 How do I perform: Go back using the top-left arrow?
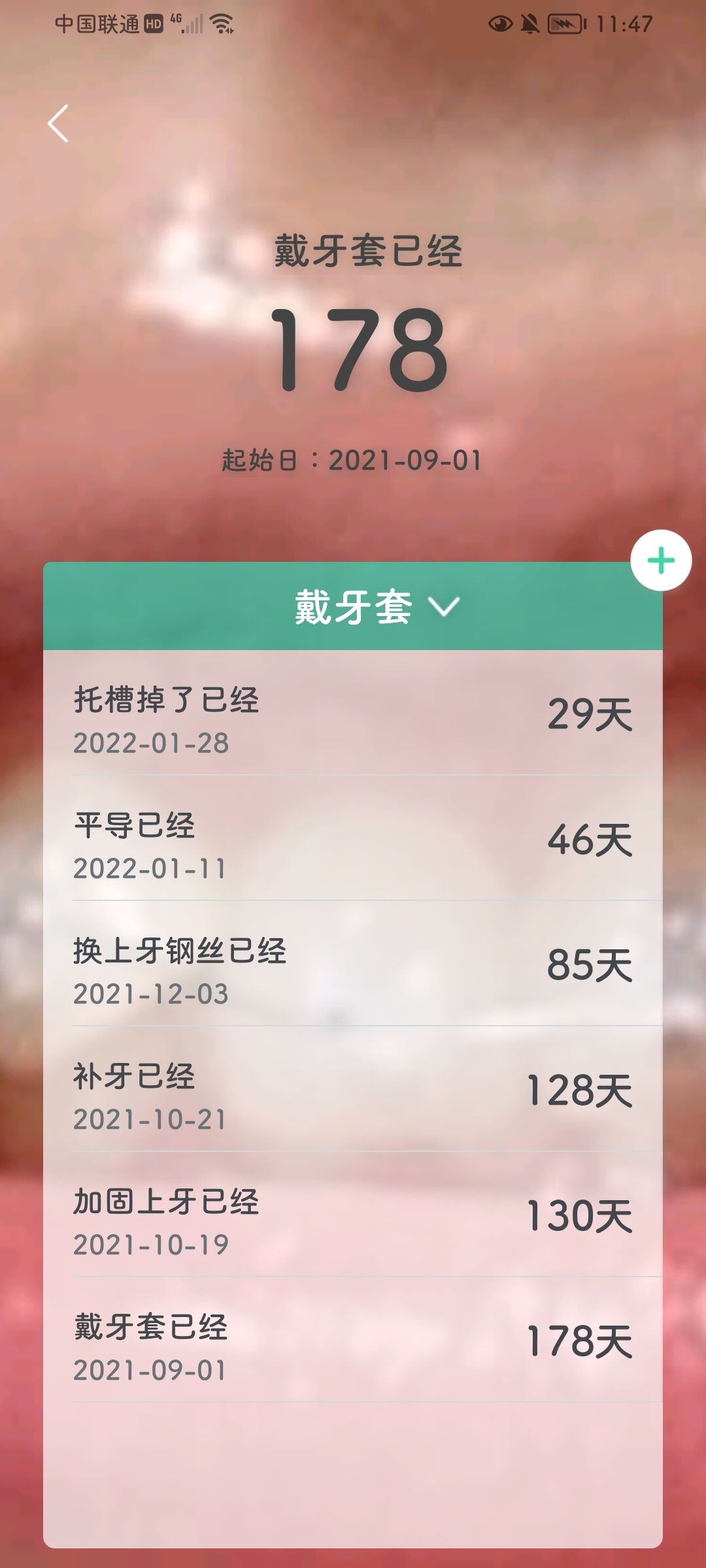(x=58, y=123)
